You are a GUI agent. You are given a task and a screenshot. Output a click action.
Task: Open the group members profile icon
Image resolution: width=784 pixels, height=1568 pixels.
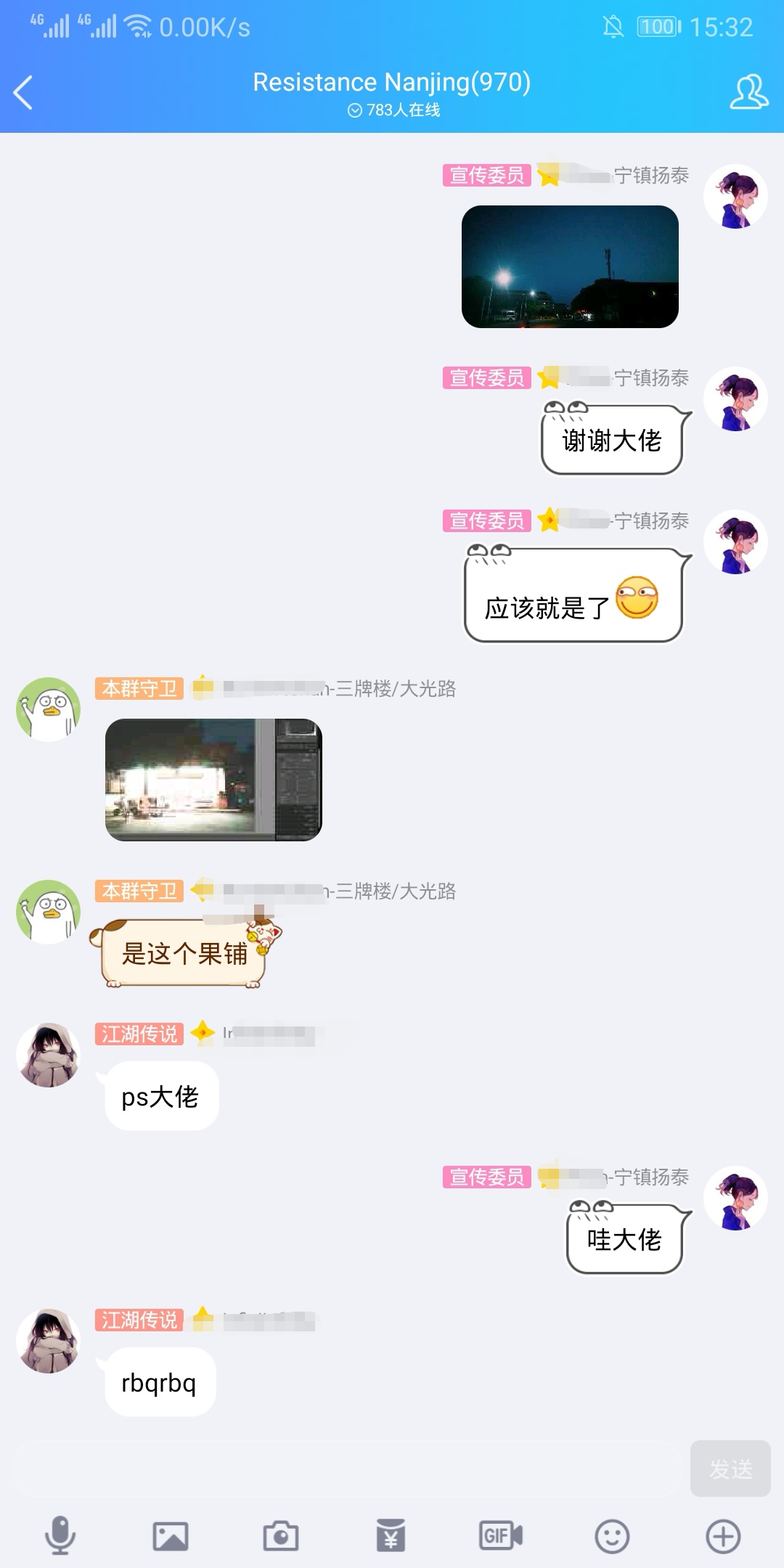point(748,92)
